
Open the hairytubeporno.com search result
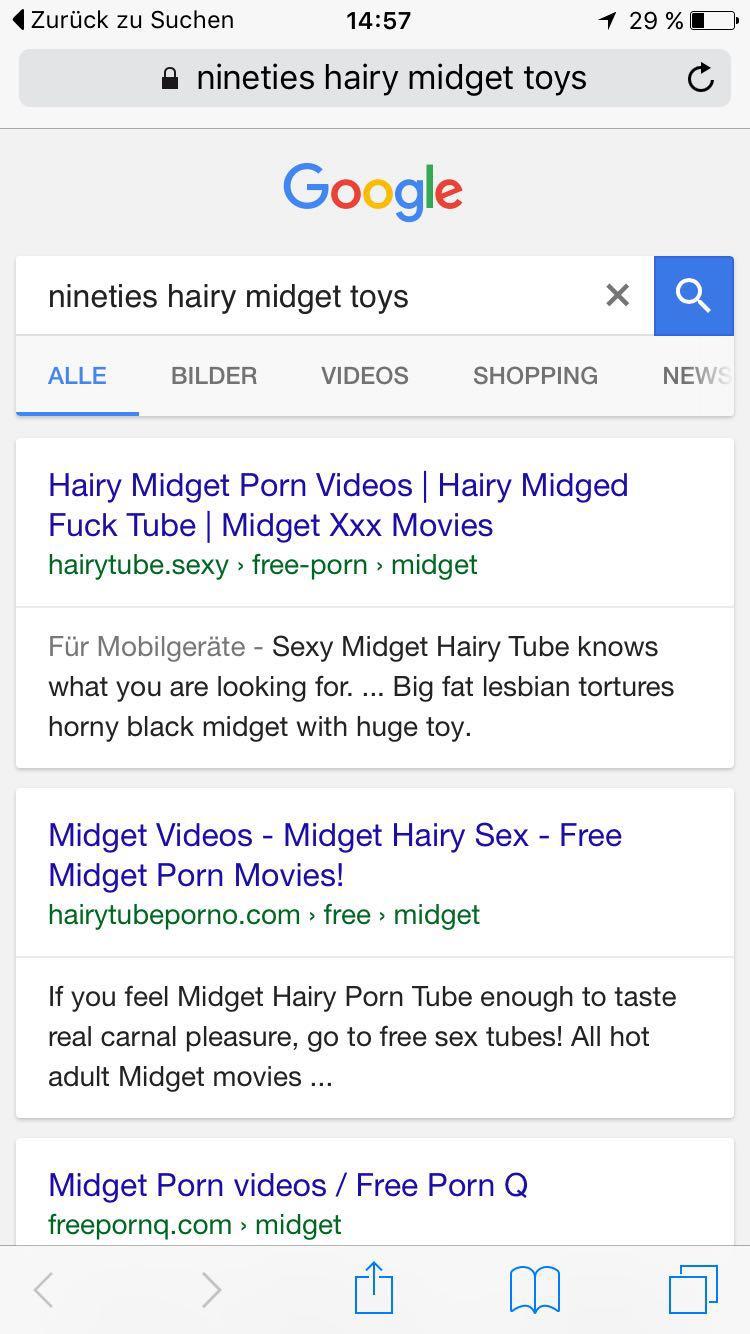click(x=335, y=855)
